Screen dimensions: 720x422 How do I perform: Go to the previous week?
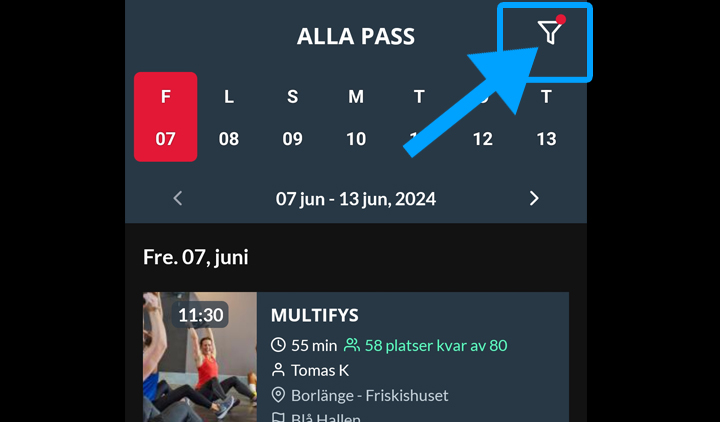(178, 198)
